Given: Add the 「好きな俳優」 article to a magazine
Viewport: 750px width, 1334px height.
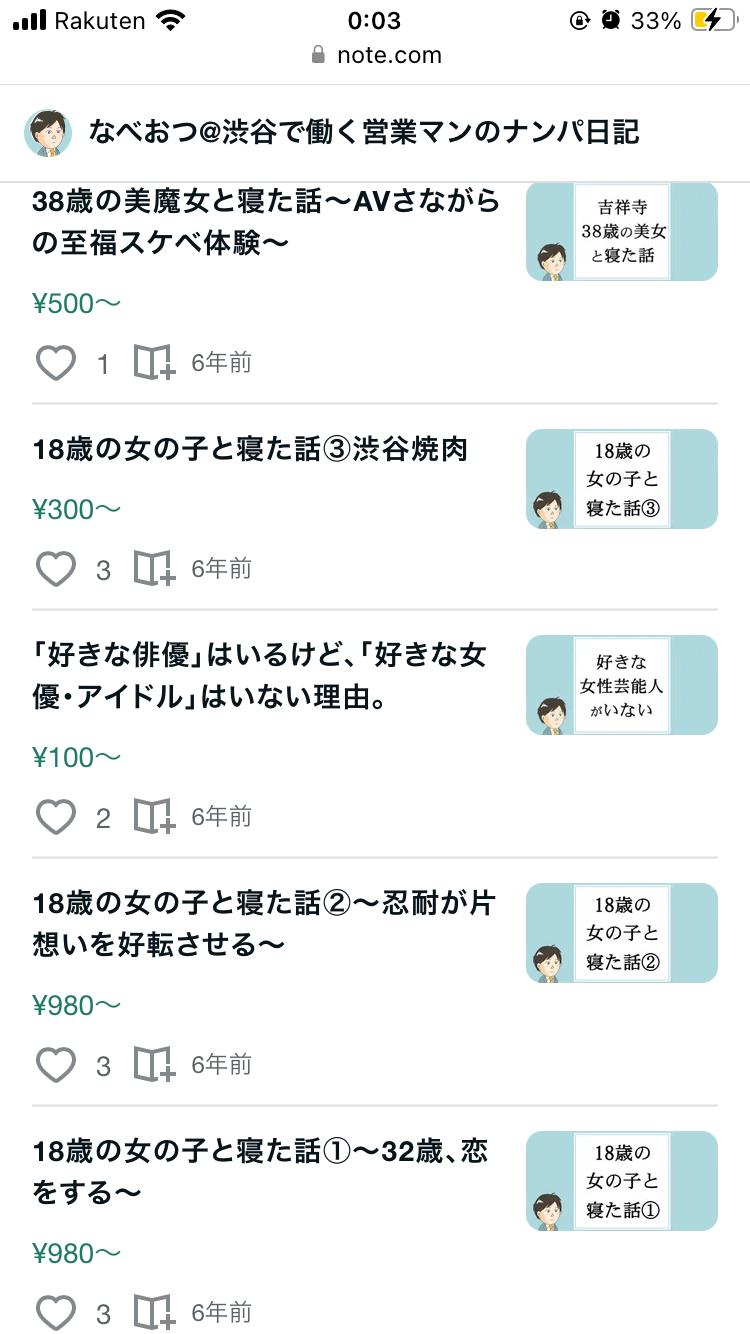Looking at the screenshot, I should [x=155, y=818].
